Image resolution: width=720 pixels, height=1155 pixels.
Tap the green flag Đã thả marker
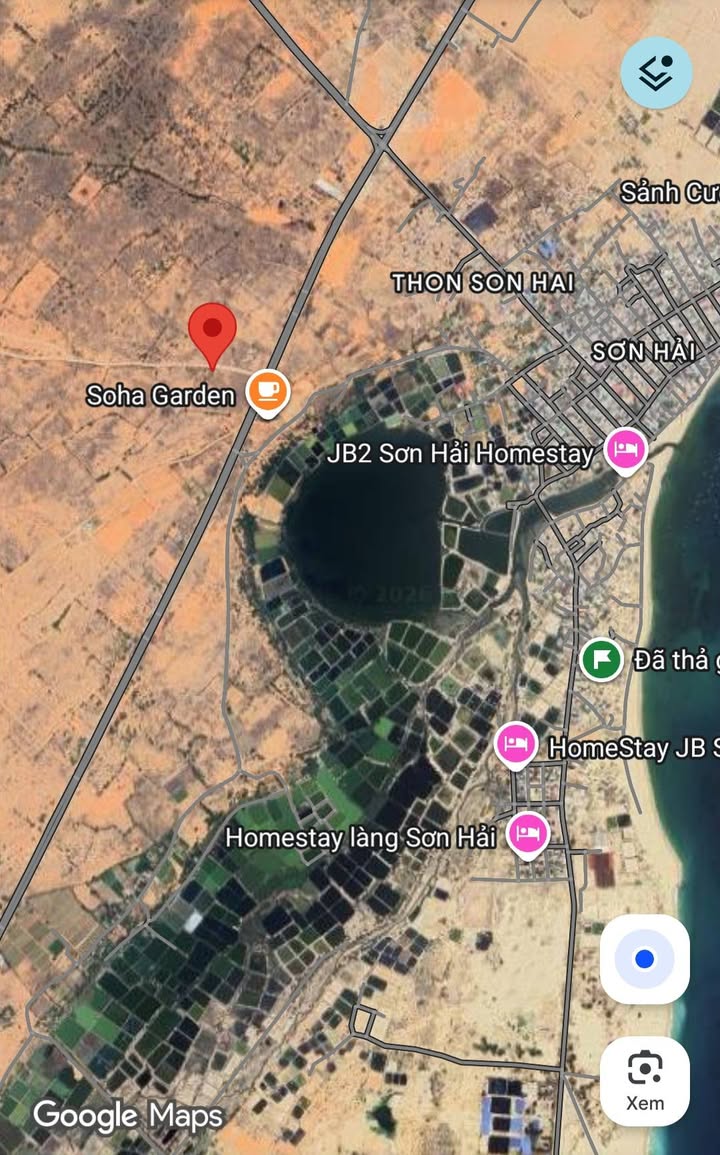(601, 659)
